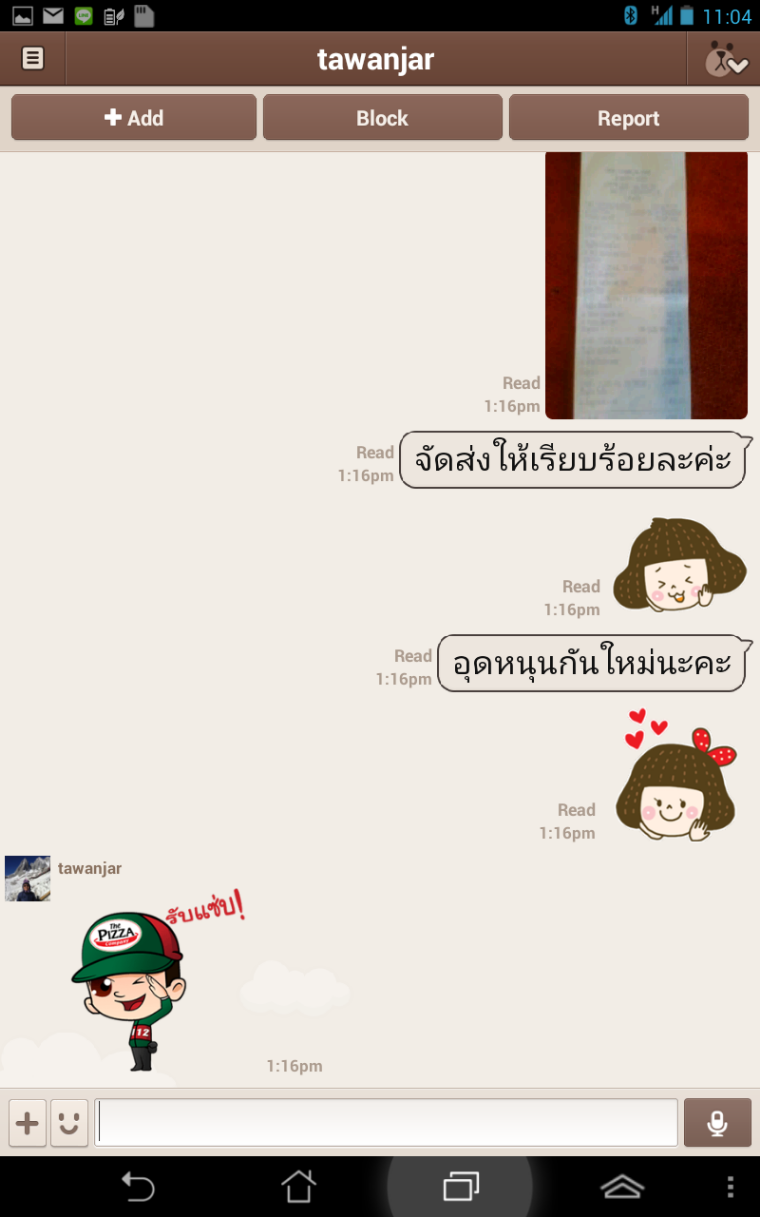The image size is (760, 1217).
Task: Go back with the system back button
Action: click(x=138, y=1187)
